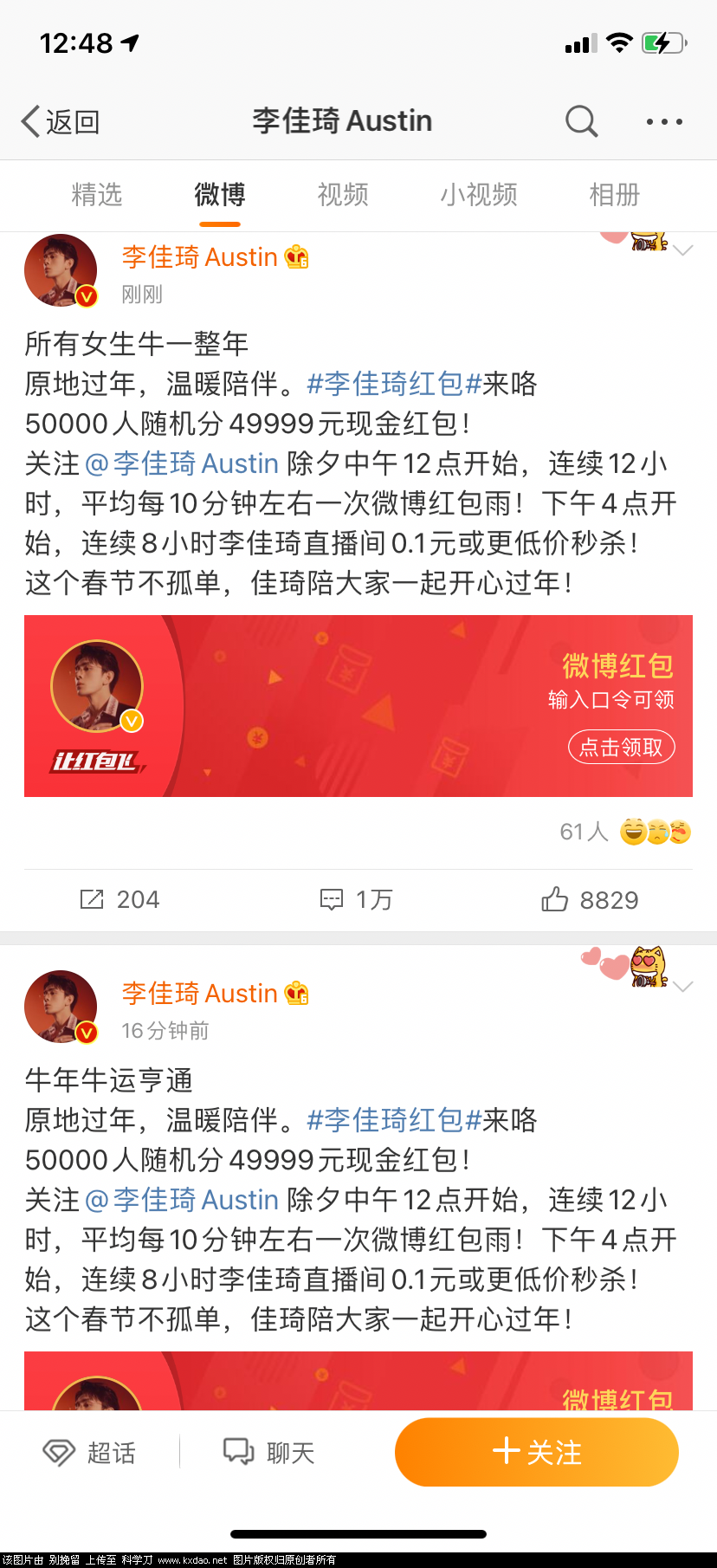
Task: Expand the options chevron on 刚刚 post
Action: click(x=683, y=251)
